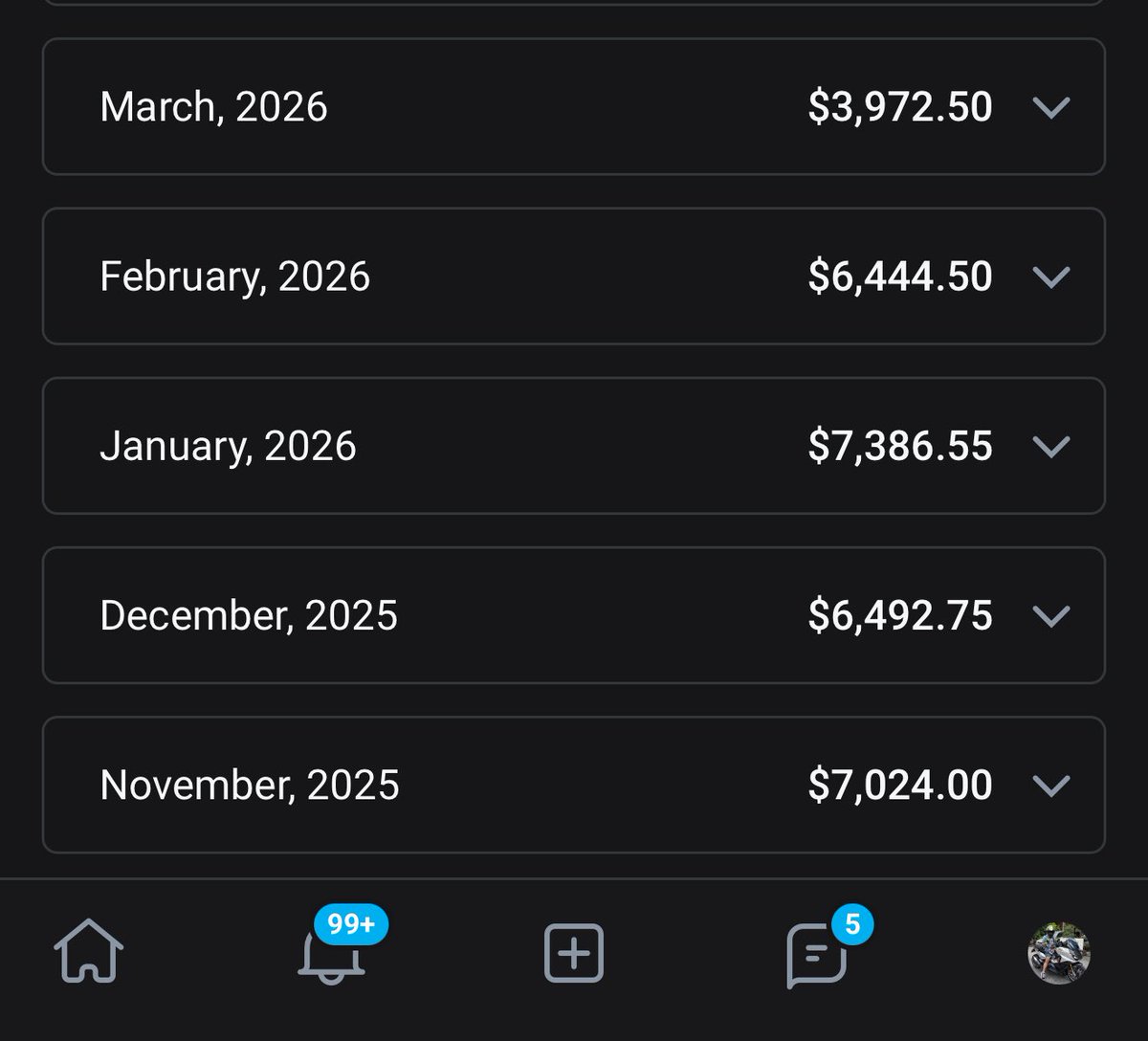Create a new post

click(574, 953)
